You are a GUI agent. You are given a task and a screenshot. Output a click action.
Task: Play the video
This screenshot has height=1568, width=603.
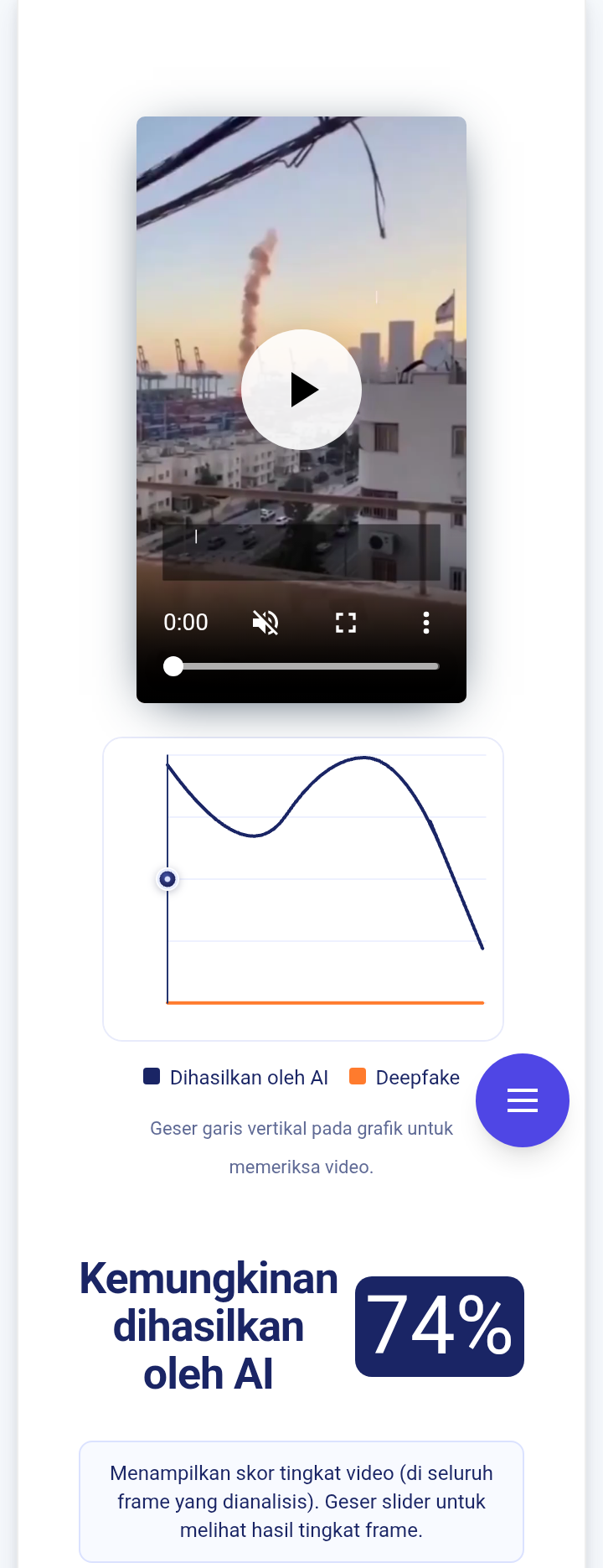point(301,390)
